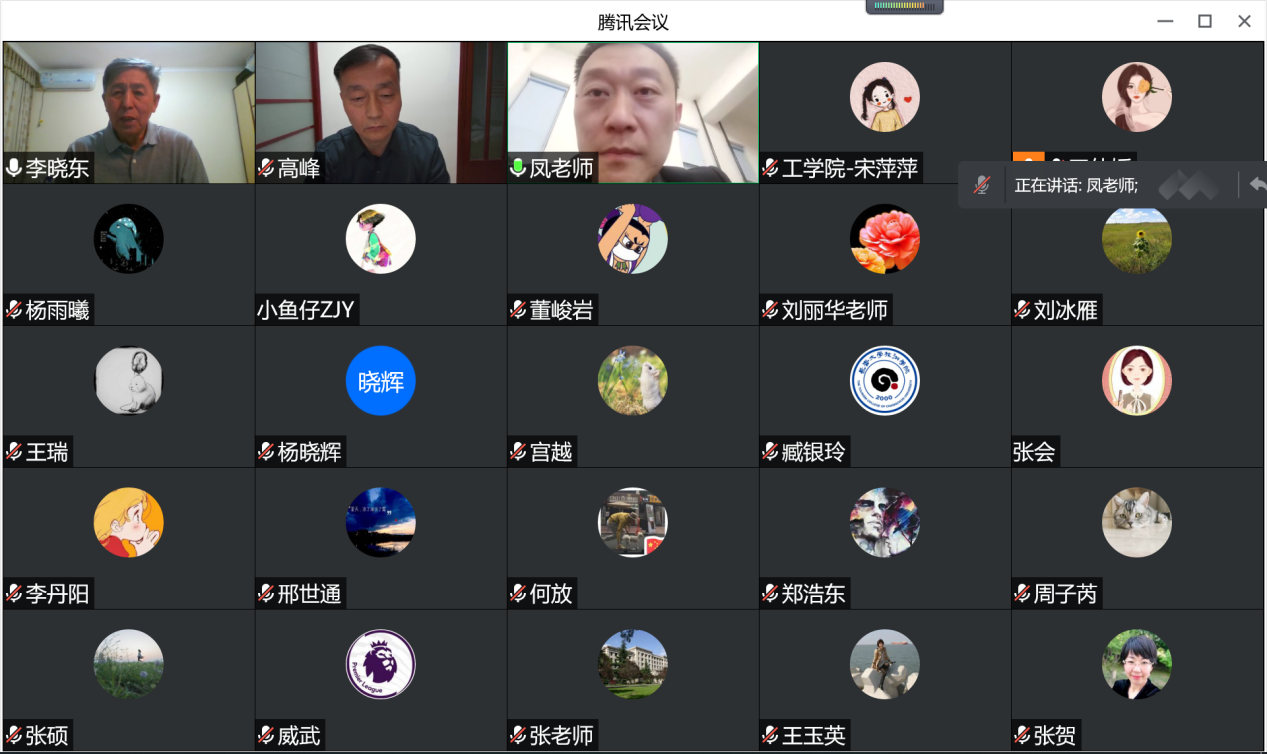Choose 张会's participant tile
This screenshot has height=754, width=1267.
pyautogui.click(x=1137, y=396)
